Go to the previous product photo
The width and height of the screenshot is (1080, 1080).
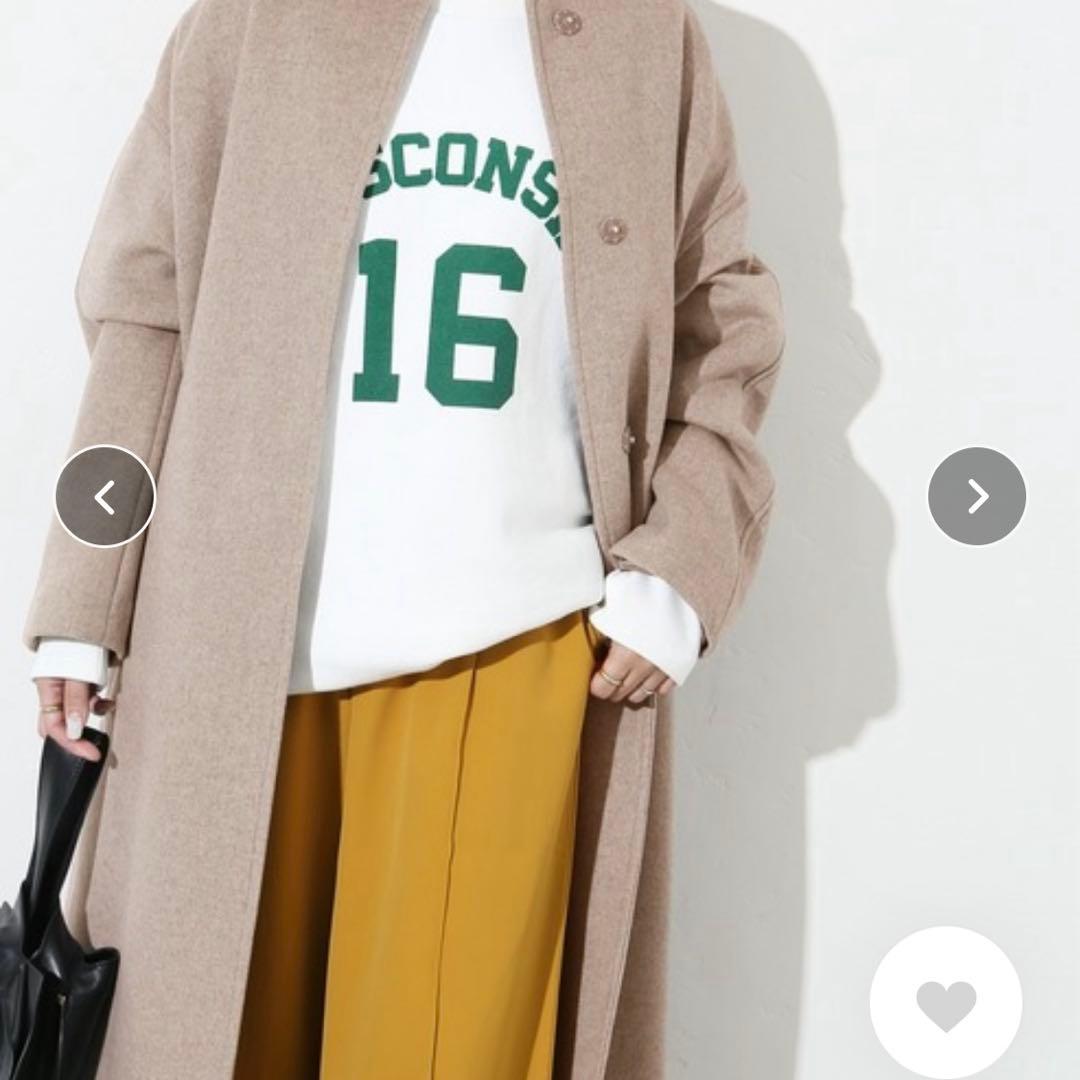click(x=105, y=497)
